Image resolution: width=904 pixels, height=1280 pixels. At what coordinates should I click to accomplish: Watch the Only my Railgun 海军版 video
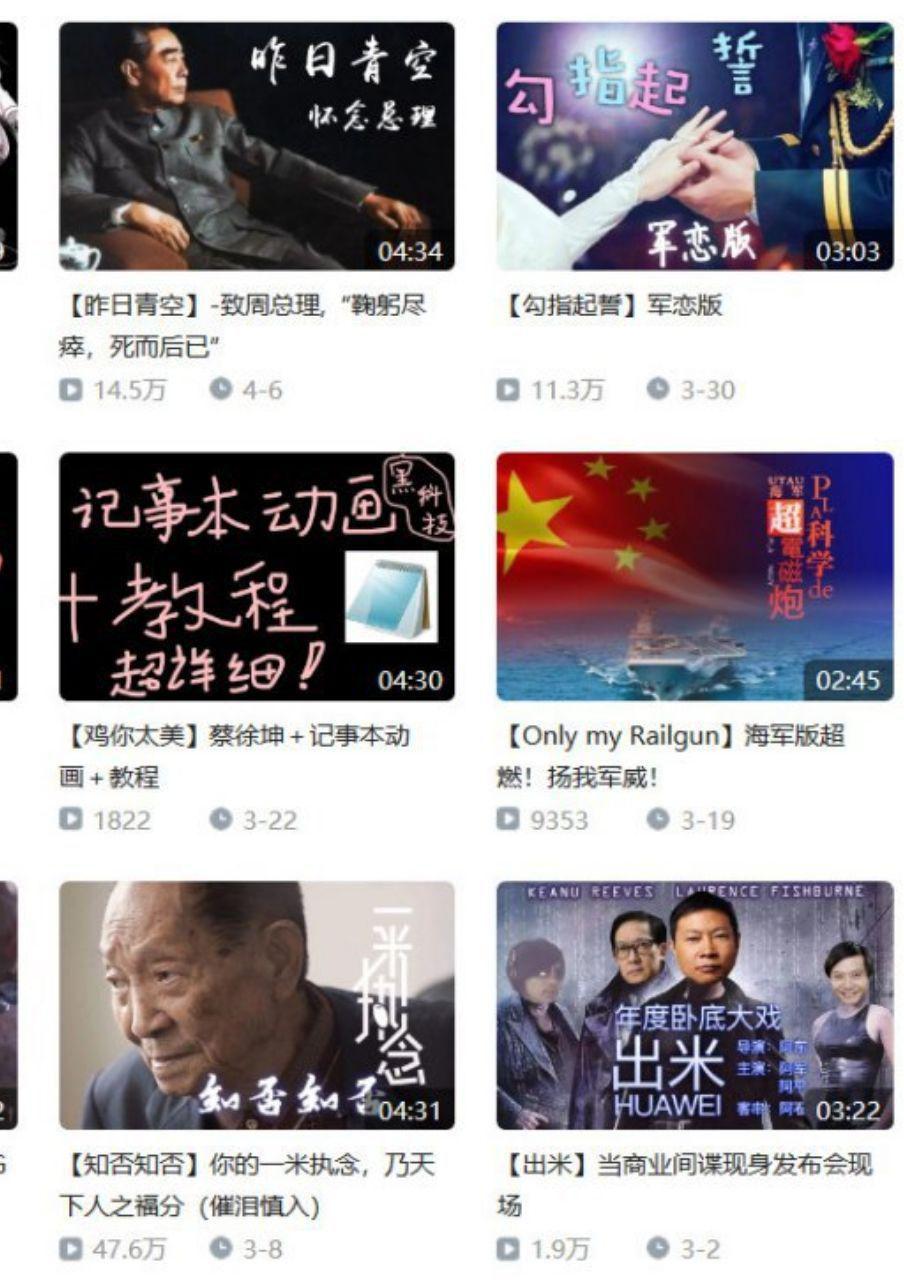click(x=694, y=576)
